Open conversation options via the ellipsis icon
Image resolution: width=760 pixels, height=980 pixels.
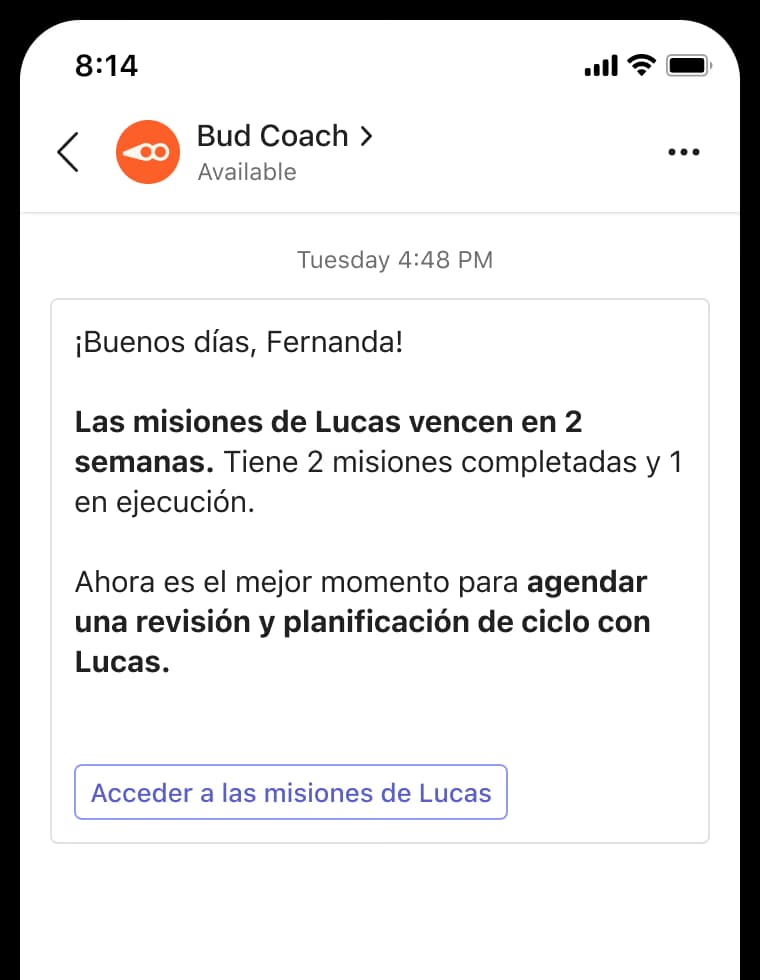tap(684, 152)
